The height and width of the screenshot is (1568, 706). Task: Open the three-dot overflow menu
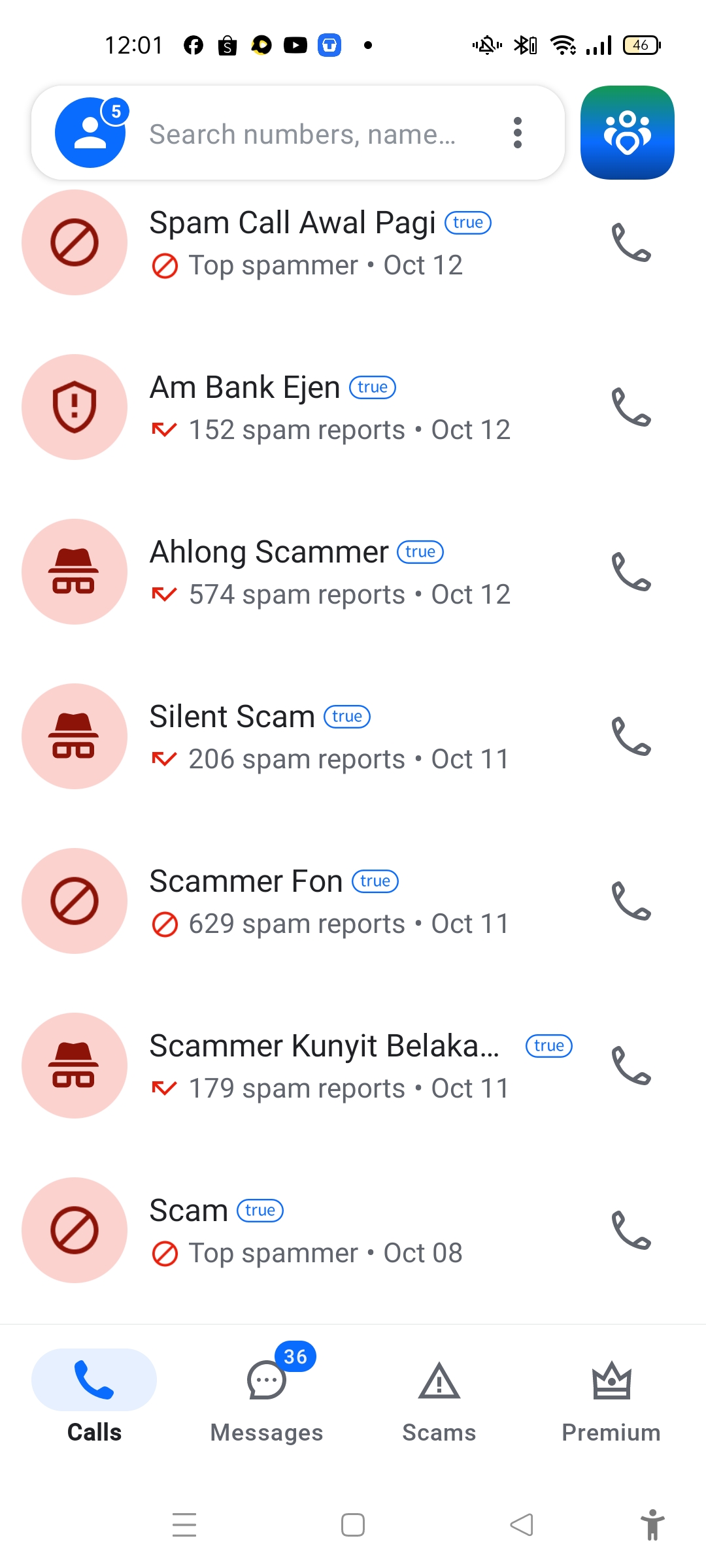tap(518, 133)
